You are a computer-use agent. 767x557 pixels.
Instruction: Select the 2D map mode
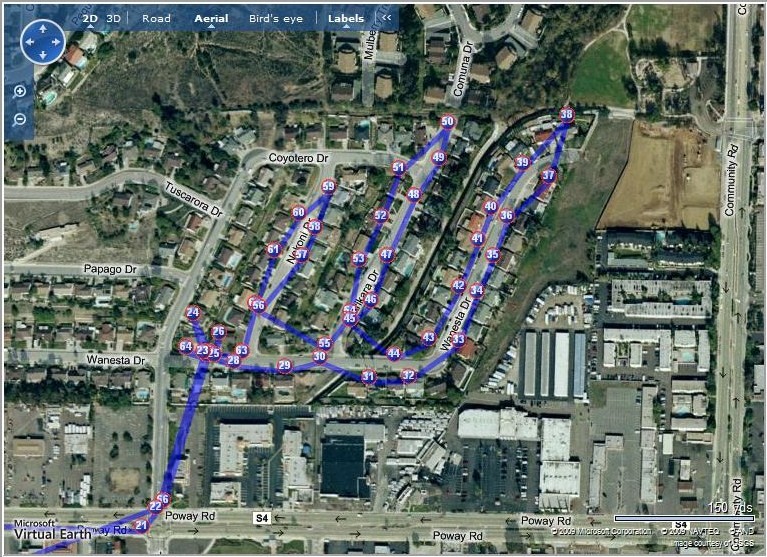90,18
